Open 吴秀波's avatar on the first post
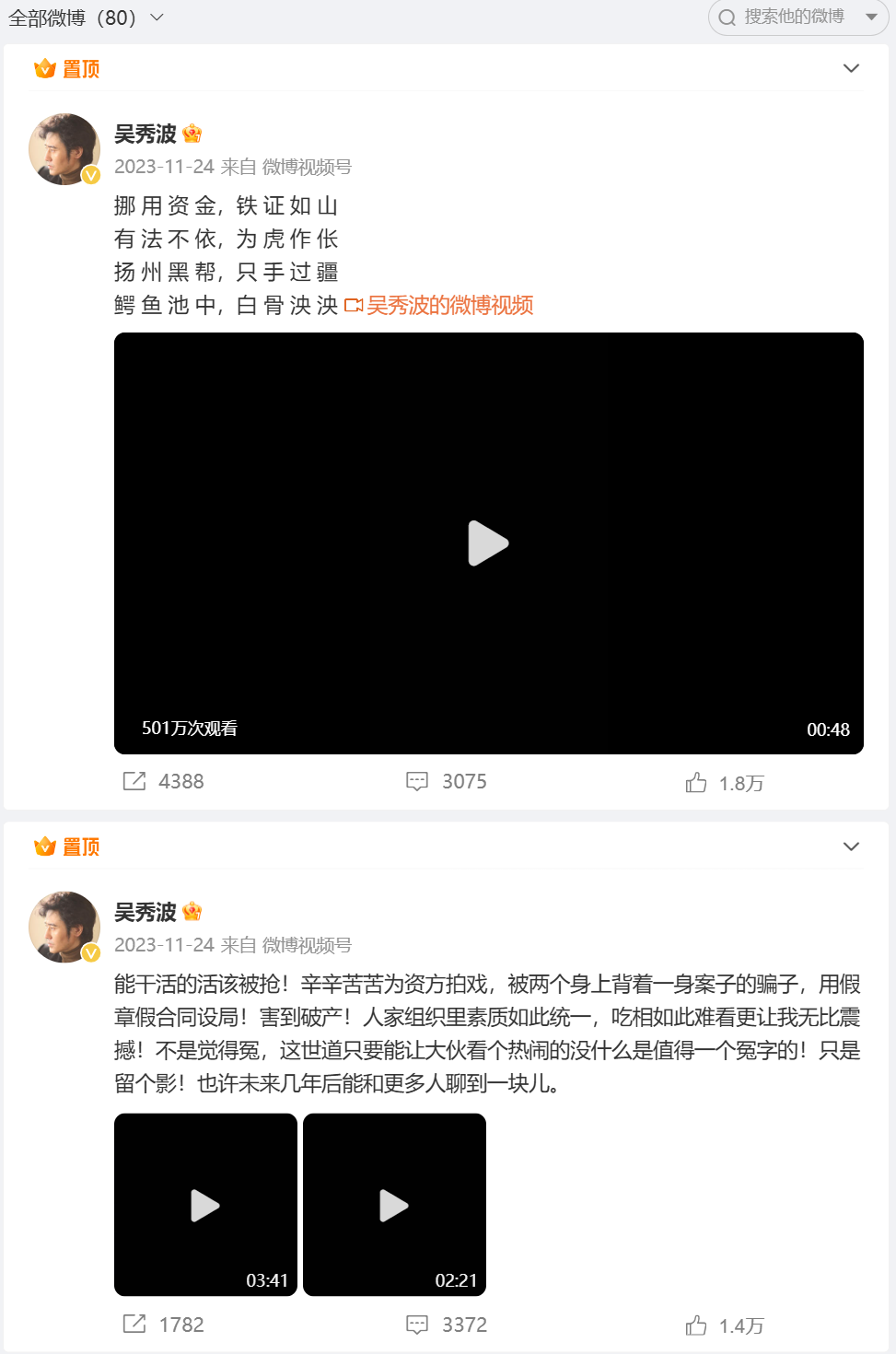Viewport: 896px width, 1354px height. point(64,149)
